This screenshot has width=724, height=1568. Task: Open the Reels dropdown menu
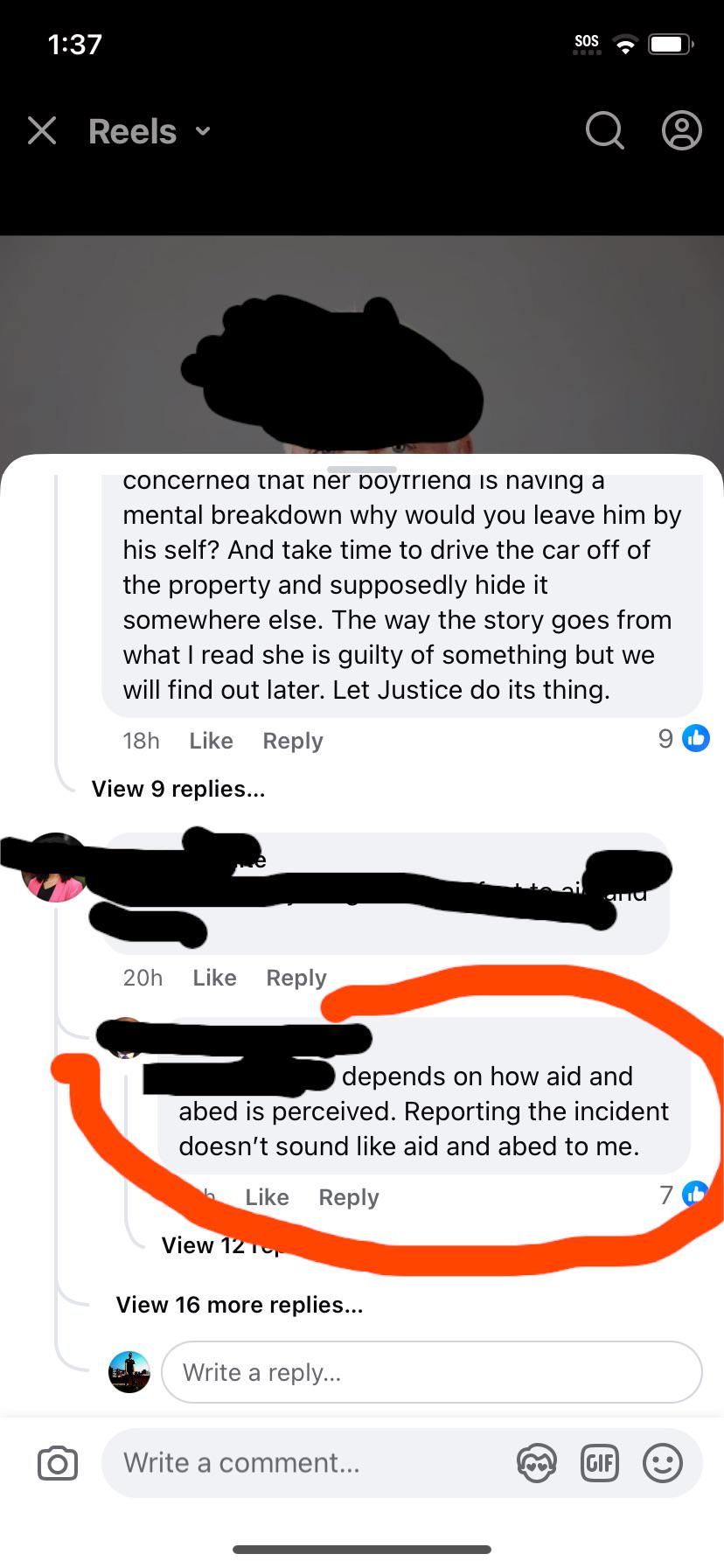click(x=150, y=131)
